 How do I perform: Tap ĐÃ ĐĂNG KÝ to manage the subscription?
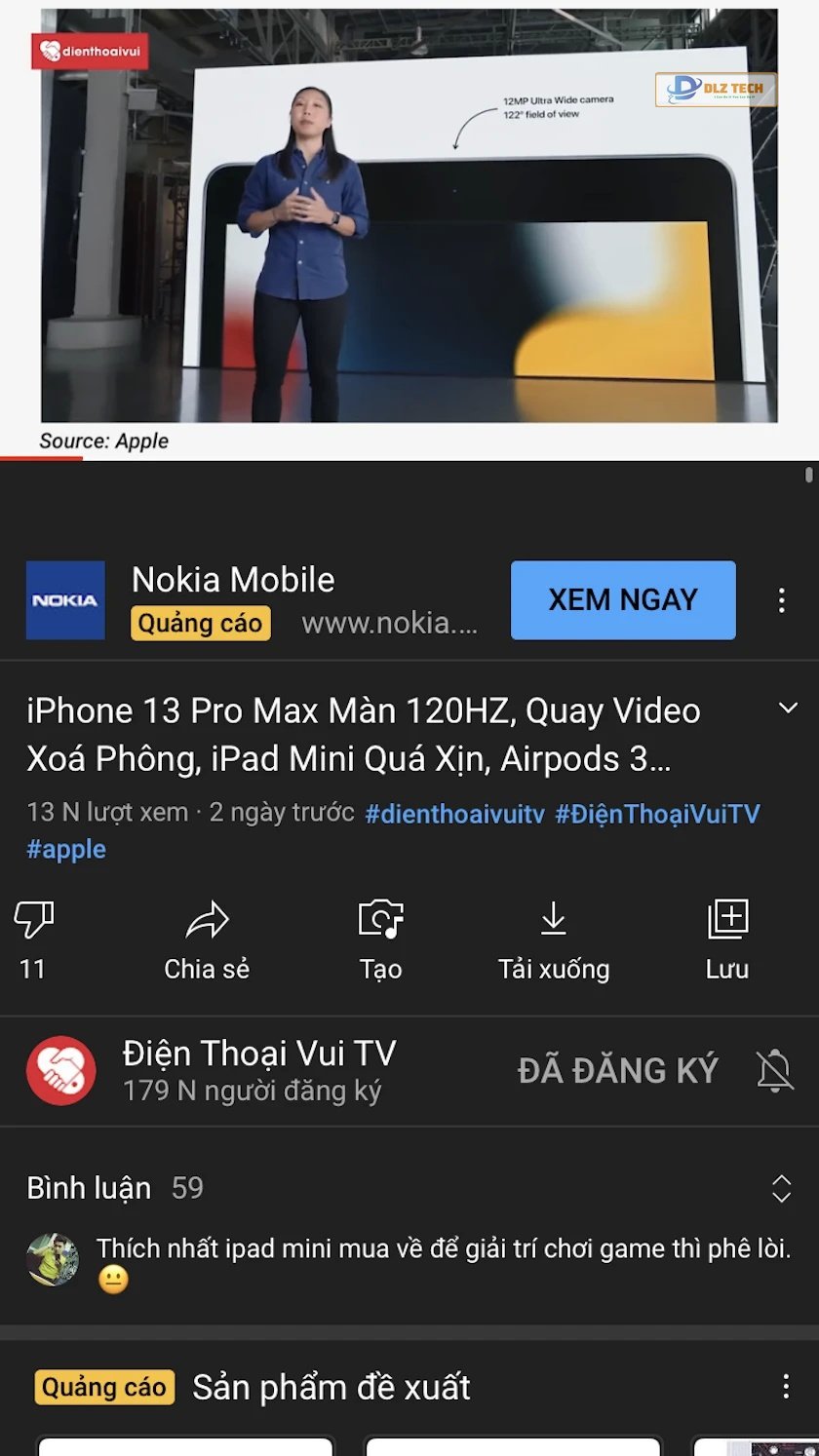(x=618, y=1070)
